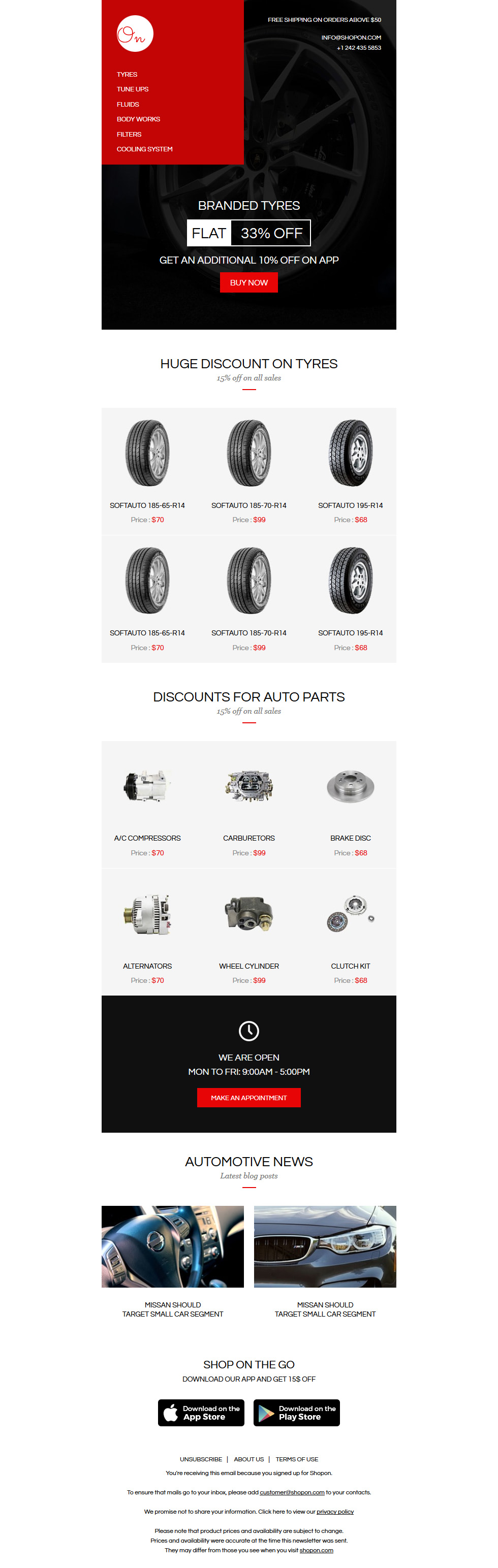Select BODY WORKS from the menu
This screenshot has width=498, height=1568.
click(138, 119)
